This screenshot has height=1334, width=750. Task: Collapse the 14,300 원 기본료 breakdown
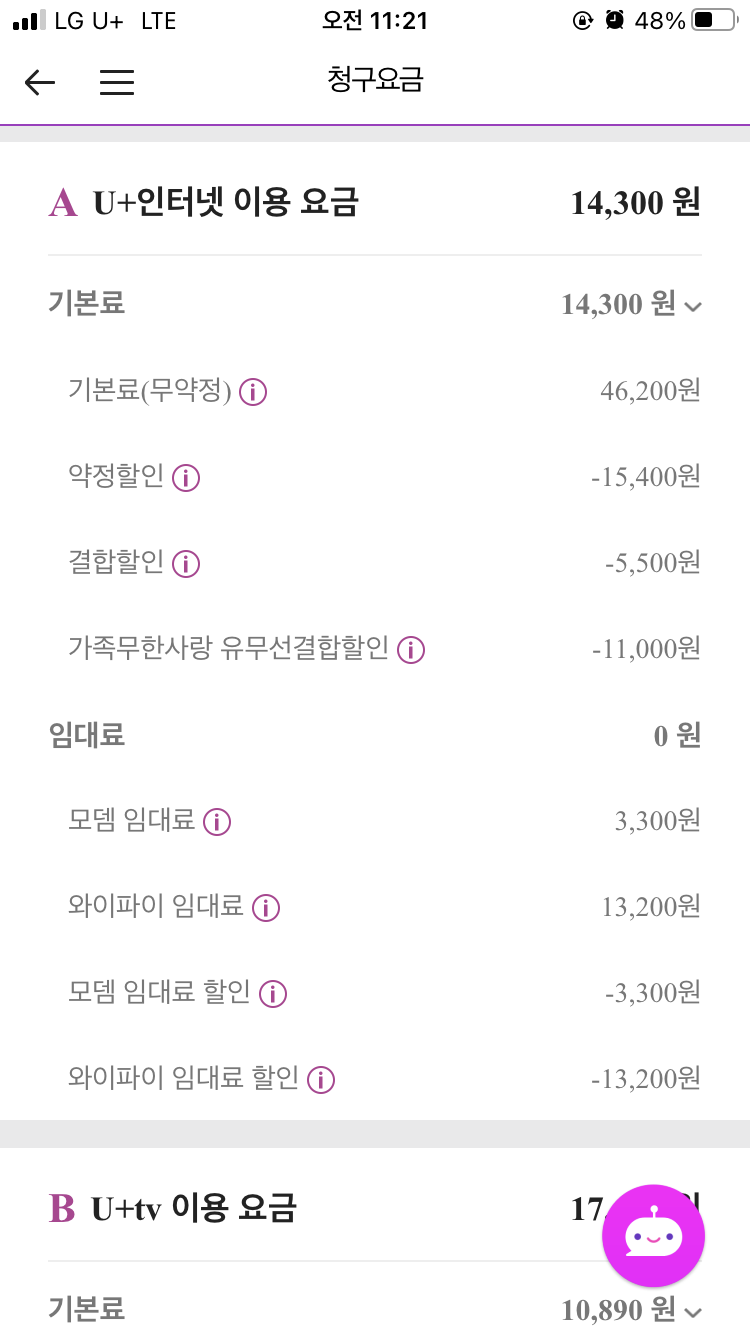tap(694, 306)
